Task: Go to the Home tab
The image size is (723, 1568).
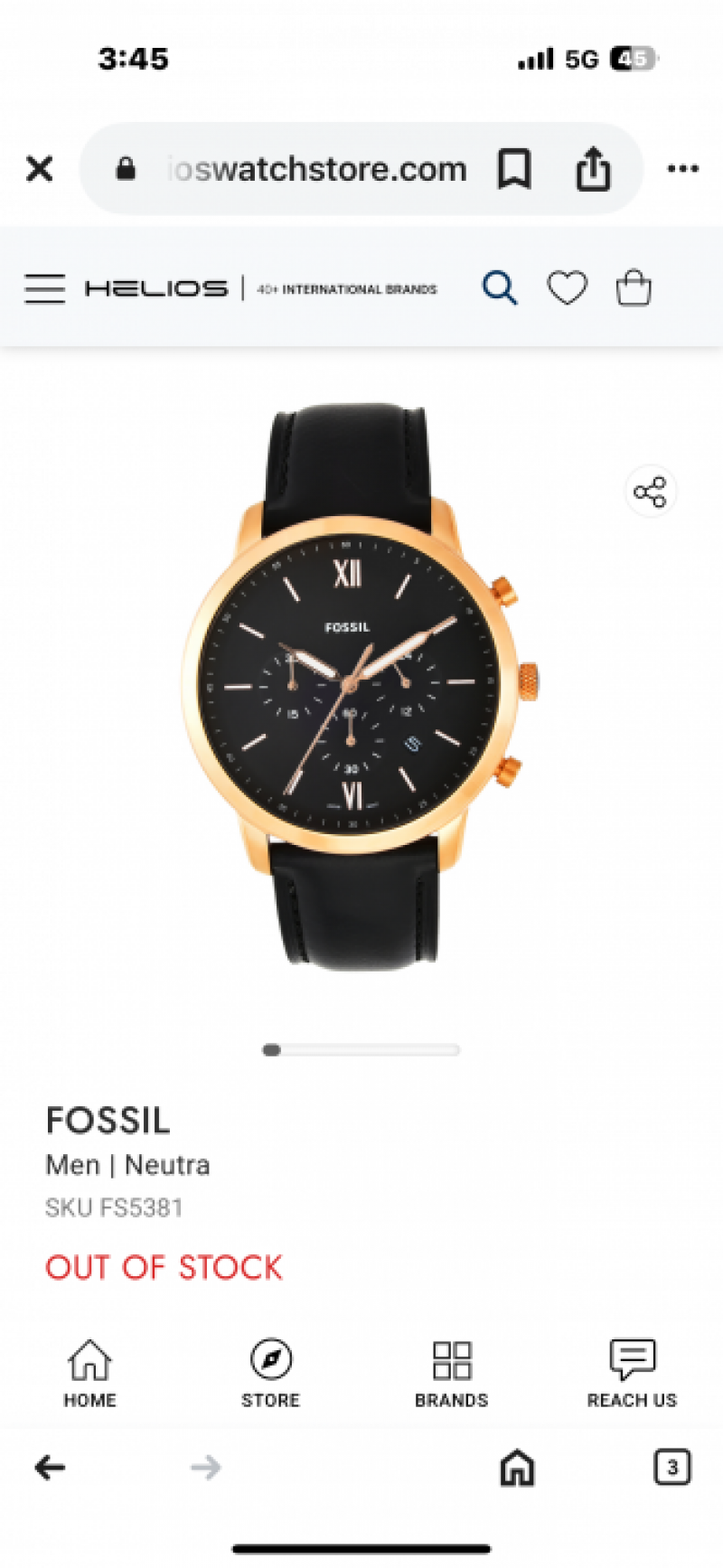Action: tap(89, 1373)
